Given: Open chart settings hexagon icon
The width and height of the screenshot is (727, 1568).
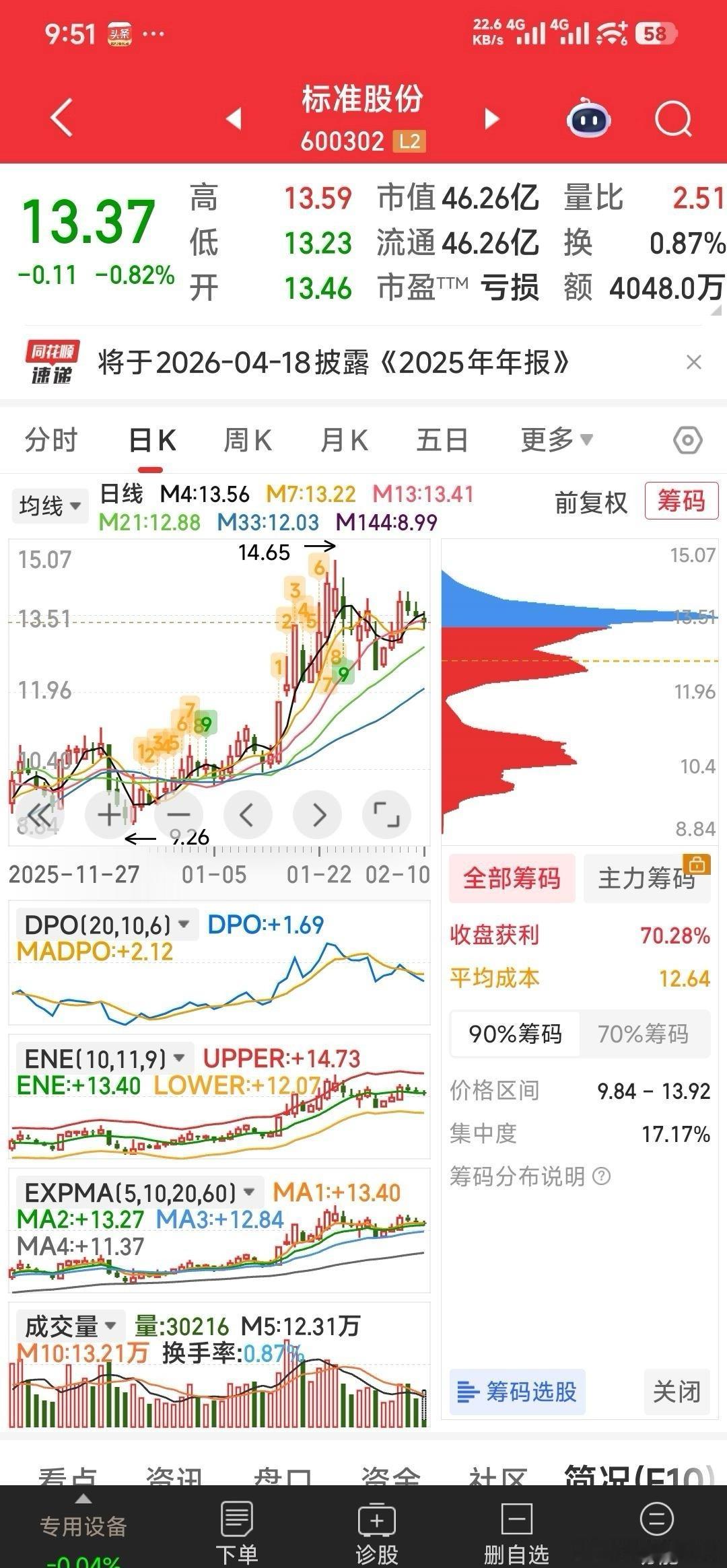Looking at the screenshot, I should [687, 441].
